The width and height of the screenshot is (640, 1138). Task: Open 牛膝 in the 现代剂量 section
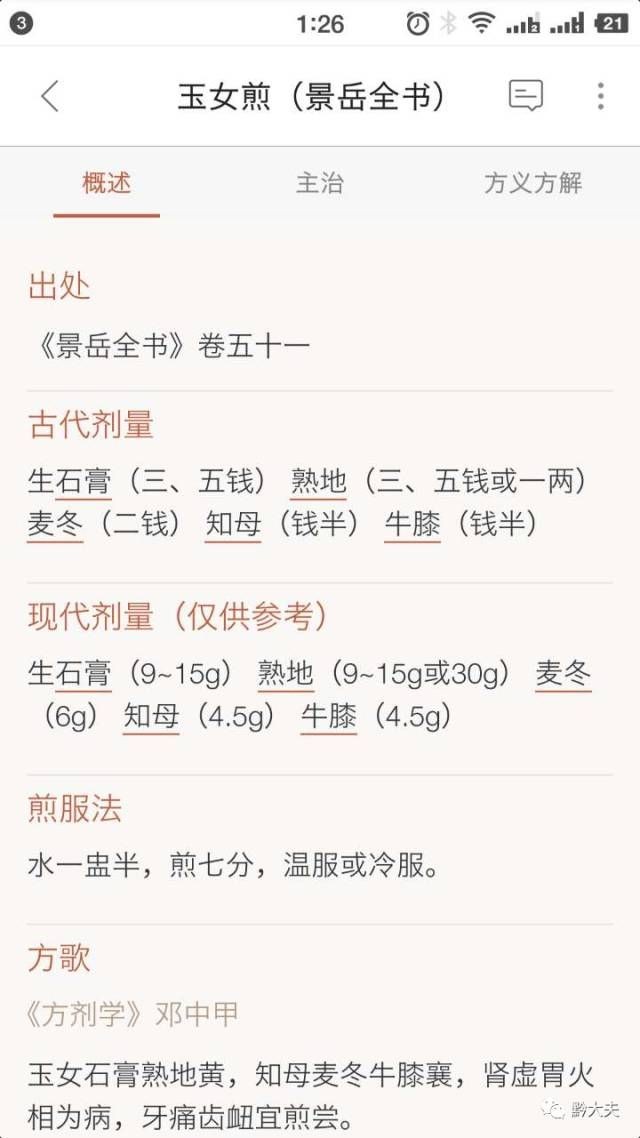[x=329, y=716]
